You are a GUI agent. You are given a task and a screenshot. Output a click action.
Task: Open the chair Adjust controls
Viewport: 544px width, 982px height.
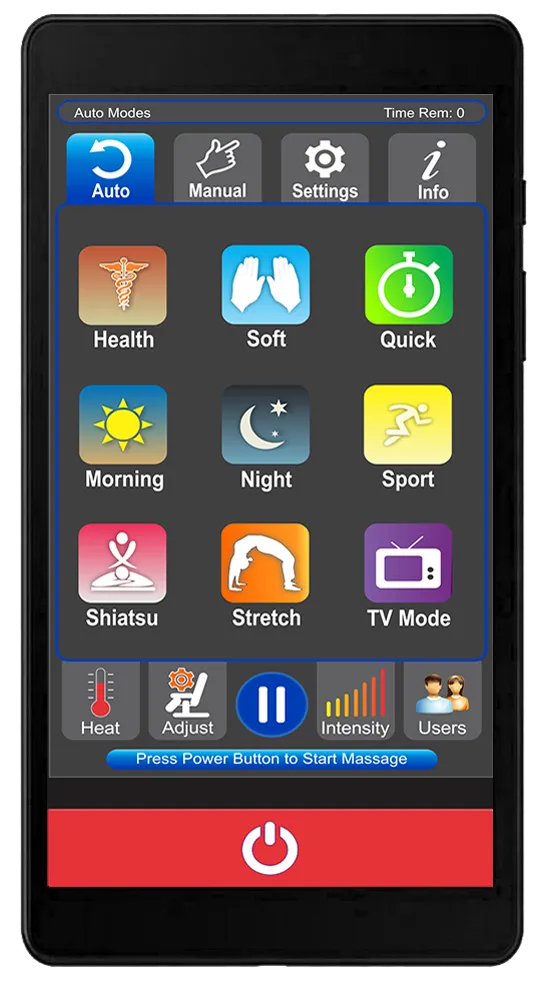click(187, 701)
